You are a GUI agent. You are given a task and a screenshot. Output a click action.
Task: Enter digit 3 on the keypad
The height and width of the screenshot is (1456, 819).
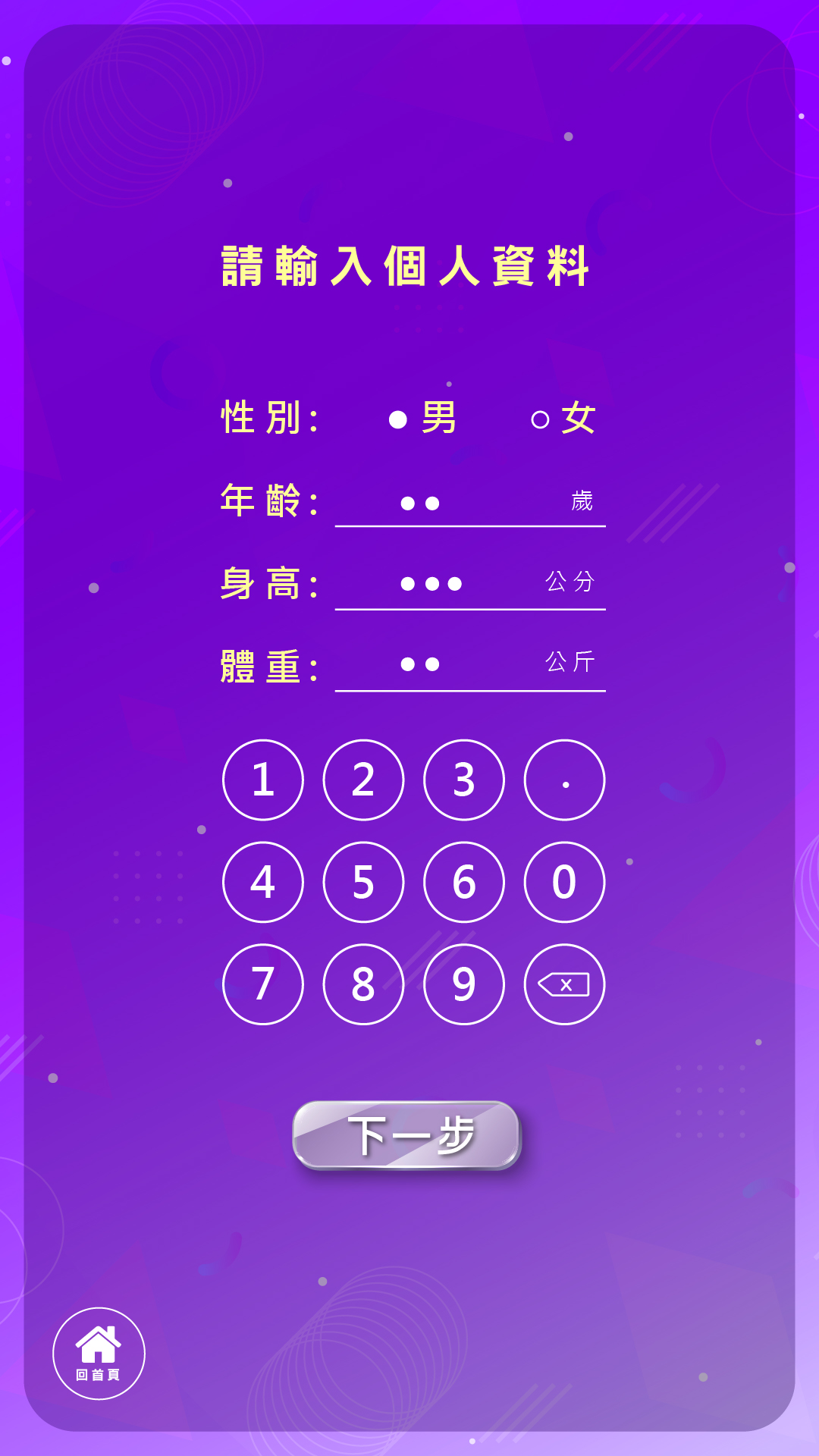[x=464, y=780]
